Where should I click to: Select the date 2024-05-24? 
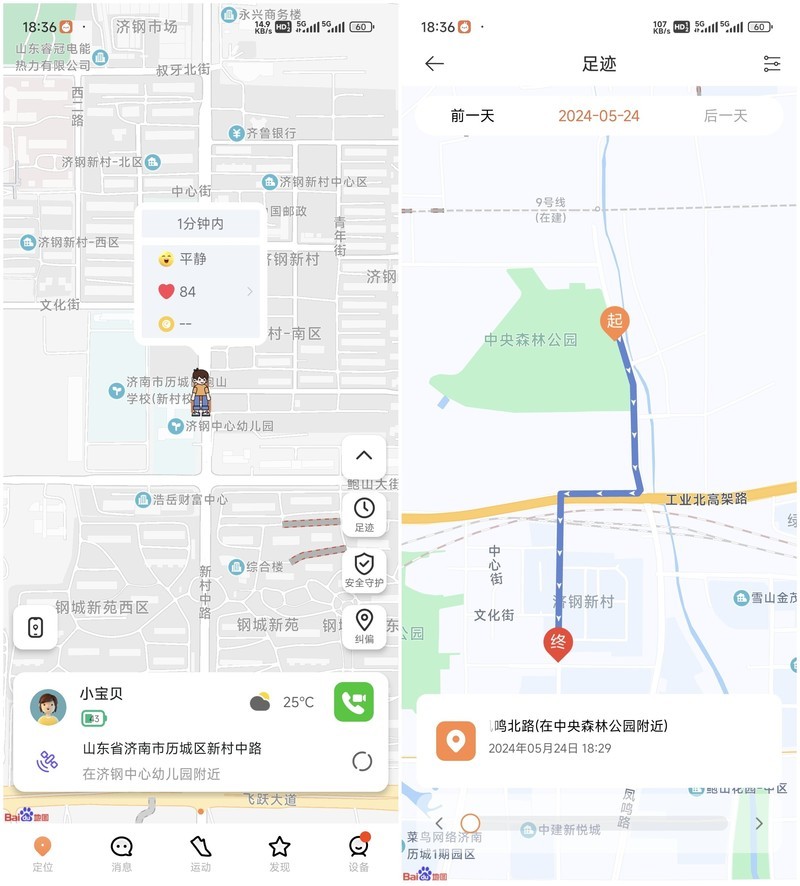598,115
